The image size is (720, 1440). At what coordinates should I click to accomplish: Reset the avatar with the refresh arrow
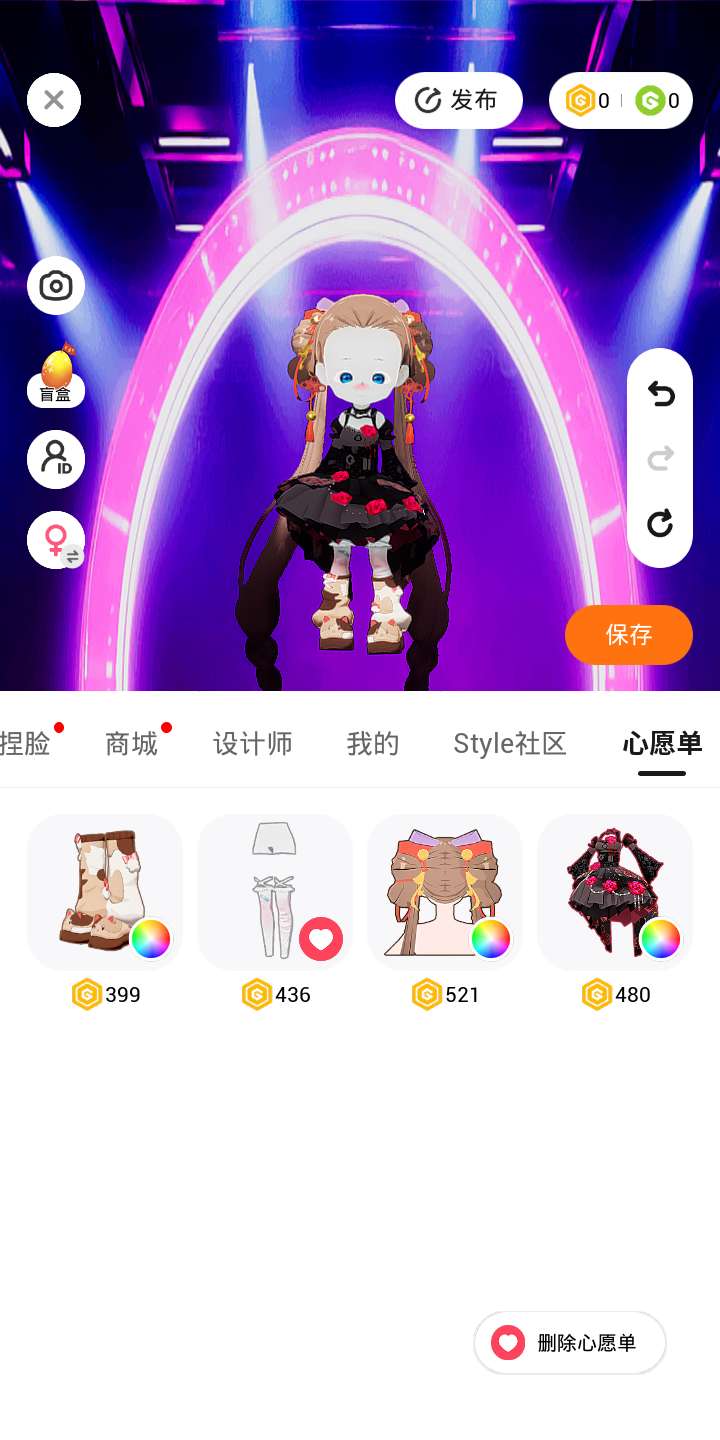click(x=660, y=523)
